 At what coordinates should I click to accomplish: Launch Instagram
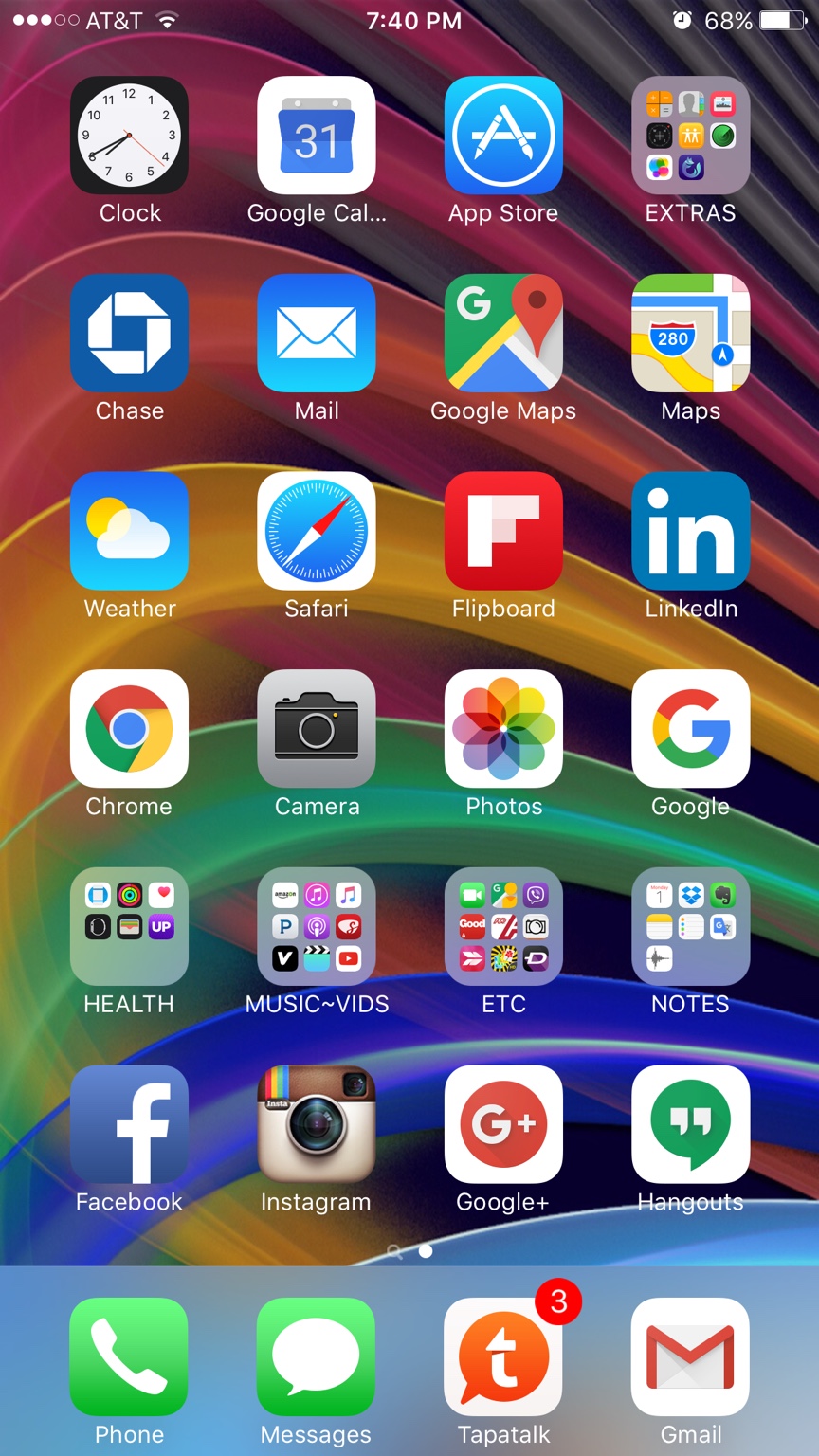[x=317, y=1124]
